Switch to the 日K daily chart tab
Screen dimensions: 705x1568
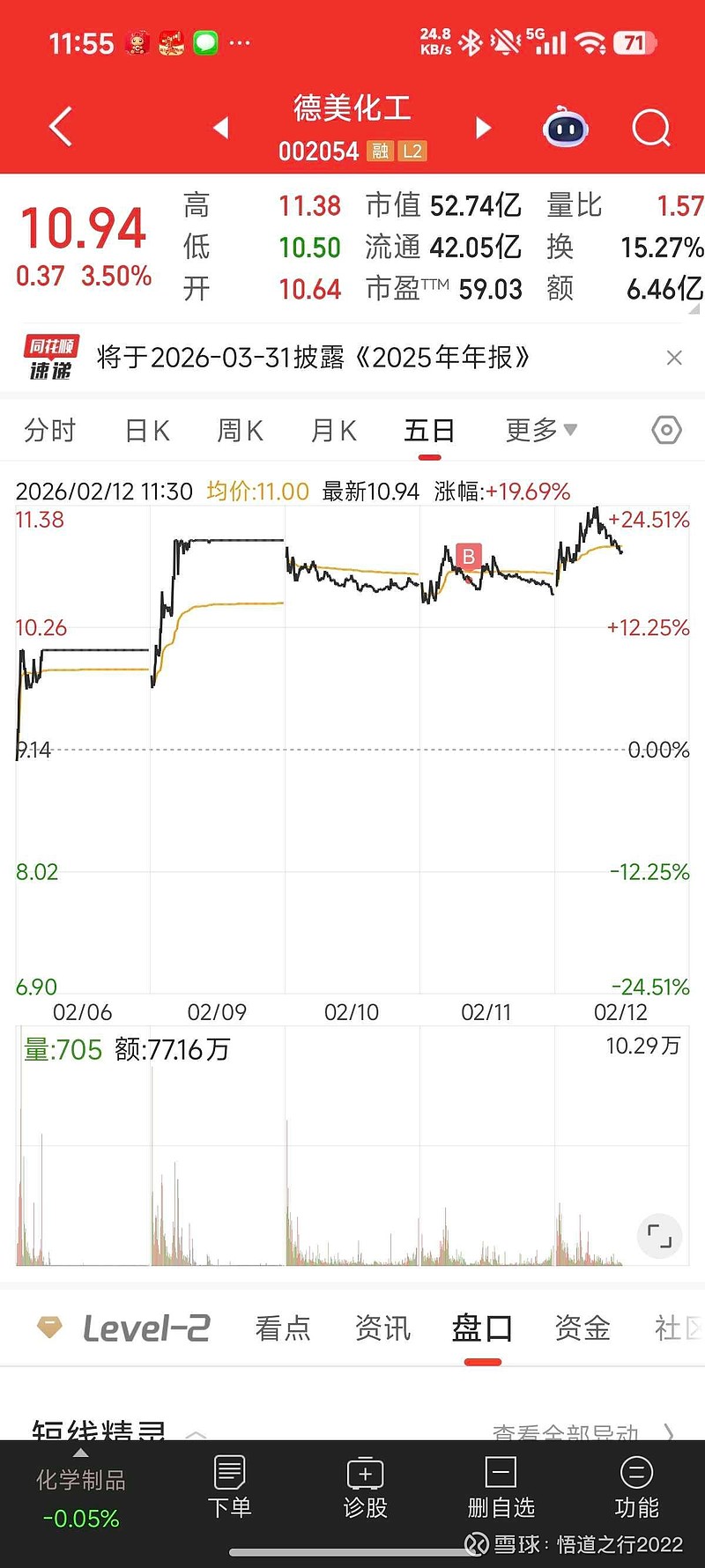[145, 430]
